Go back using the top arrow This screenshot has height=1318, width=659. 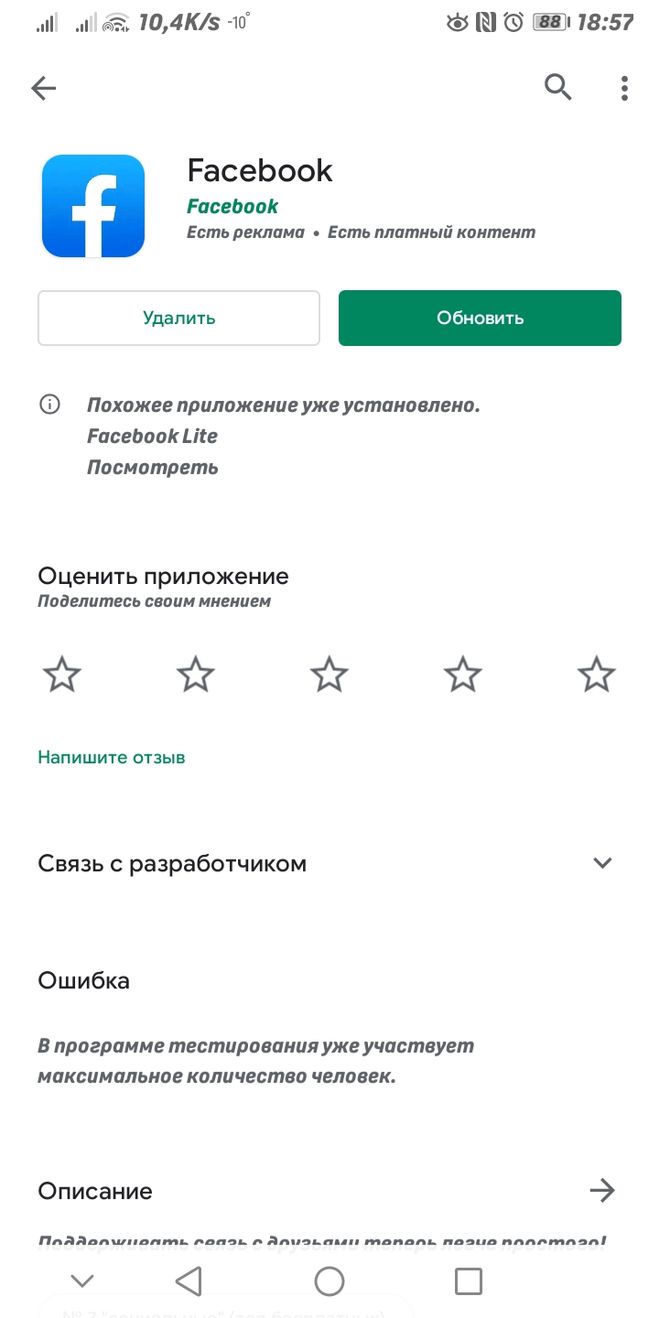(x=43, y=88)
